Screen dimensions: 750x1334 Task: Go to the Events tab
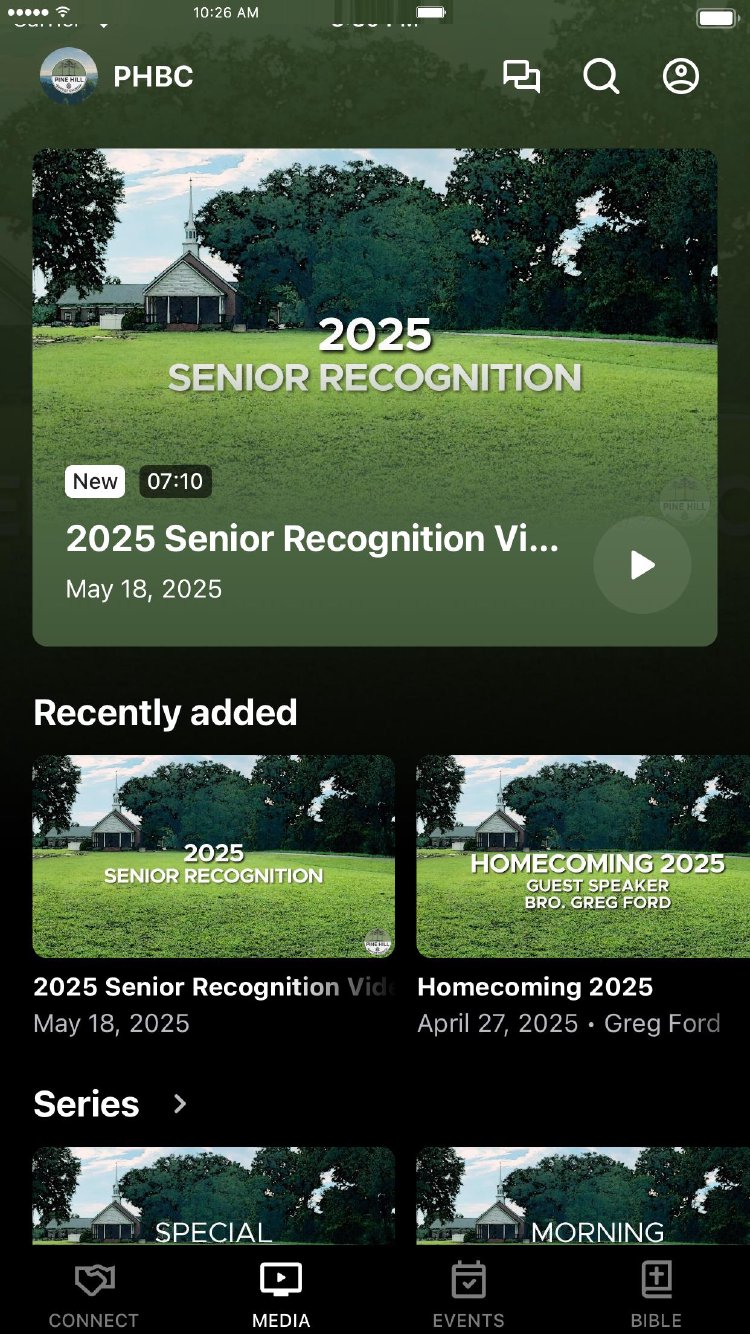(x=468, y=1295)
